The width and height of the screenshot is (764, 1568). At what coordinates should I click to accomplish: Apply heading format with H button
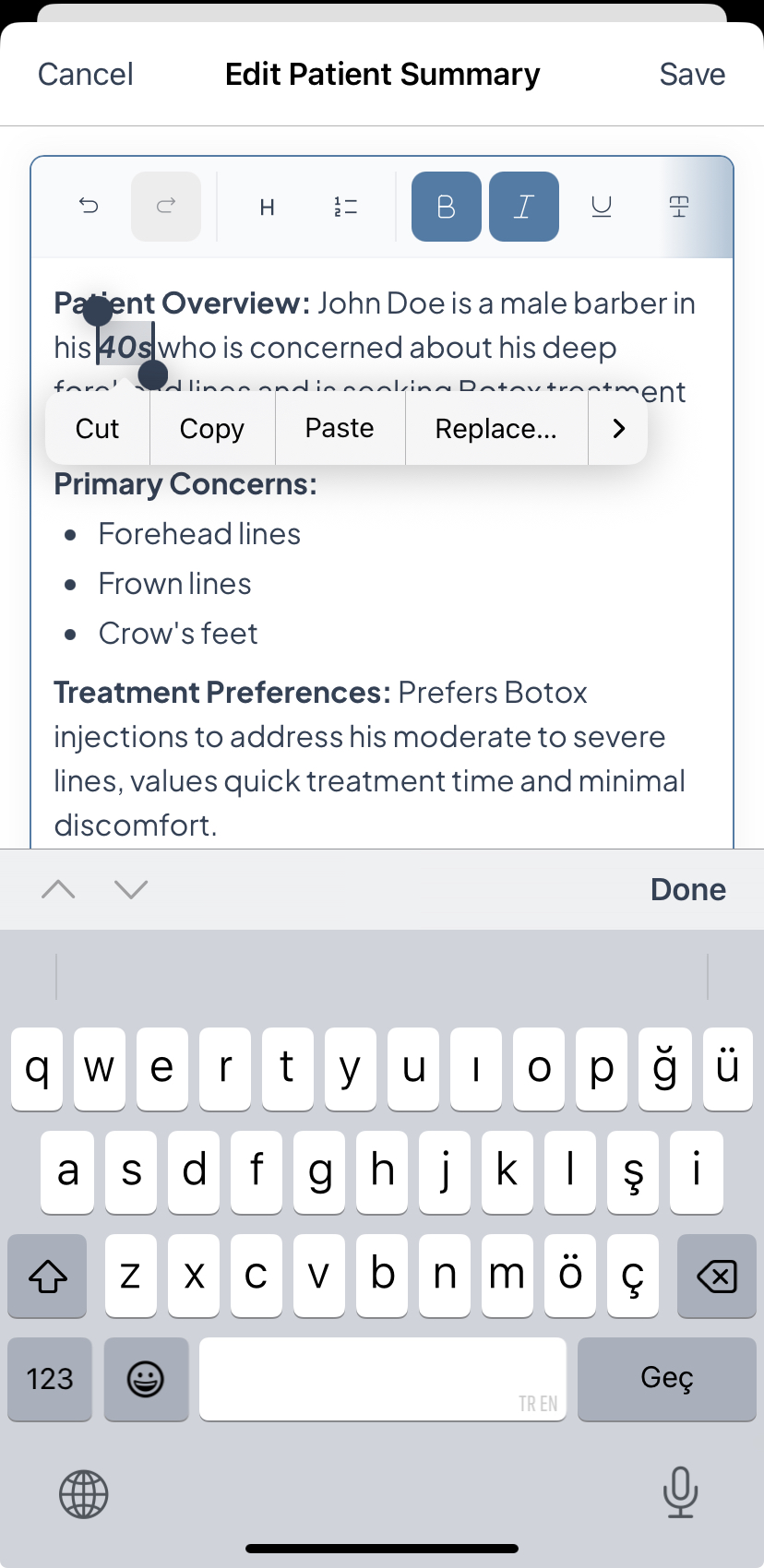tap(267, 207)
